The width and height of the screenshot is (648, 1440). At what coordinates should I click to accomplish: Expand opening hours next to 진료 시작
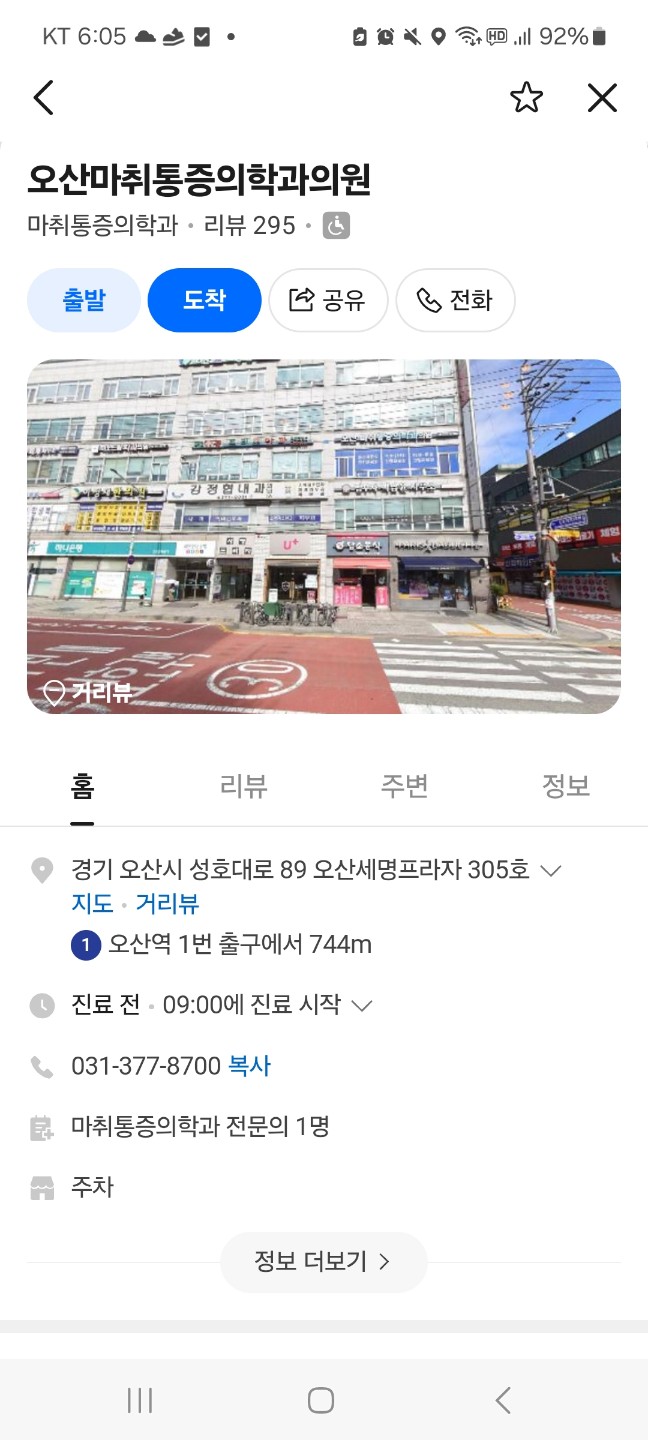362,1005
